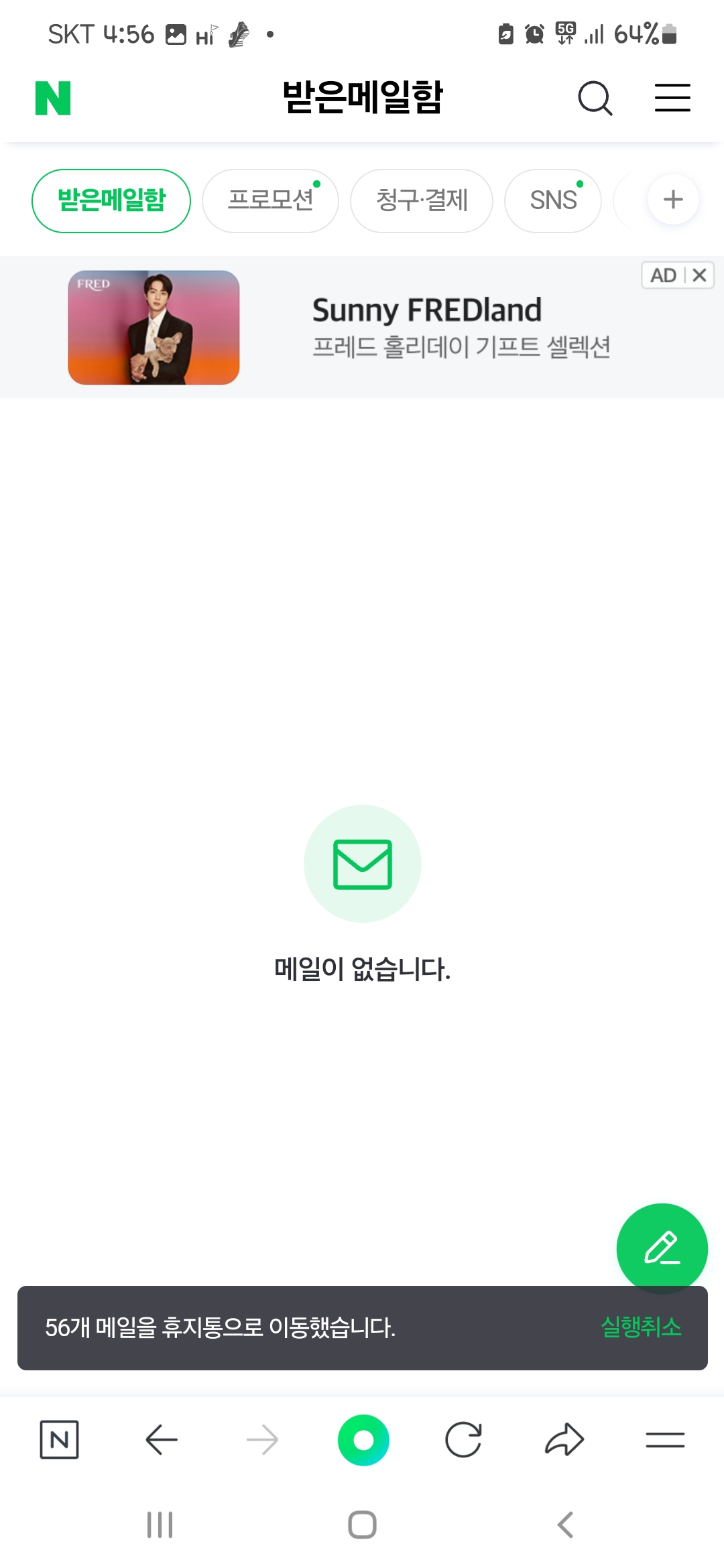The width and height of the screenshot is (724, 1568).
Task: Tap the green circle button in the bottom toolbar
Action: pos(363,1439)
